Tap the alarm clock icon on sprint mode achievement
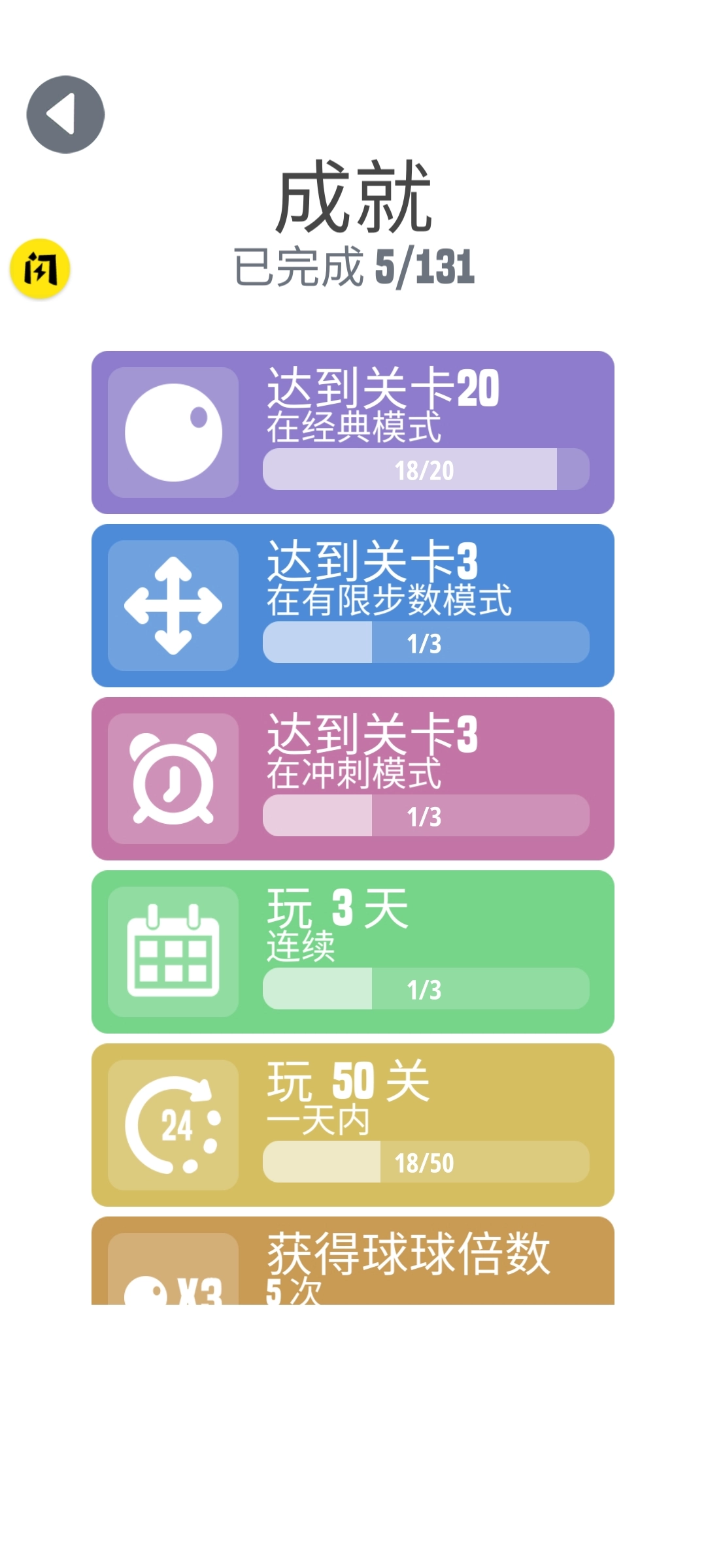 click(173, 777)
